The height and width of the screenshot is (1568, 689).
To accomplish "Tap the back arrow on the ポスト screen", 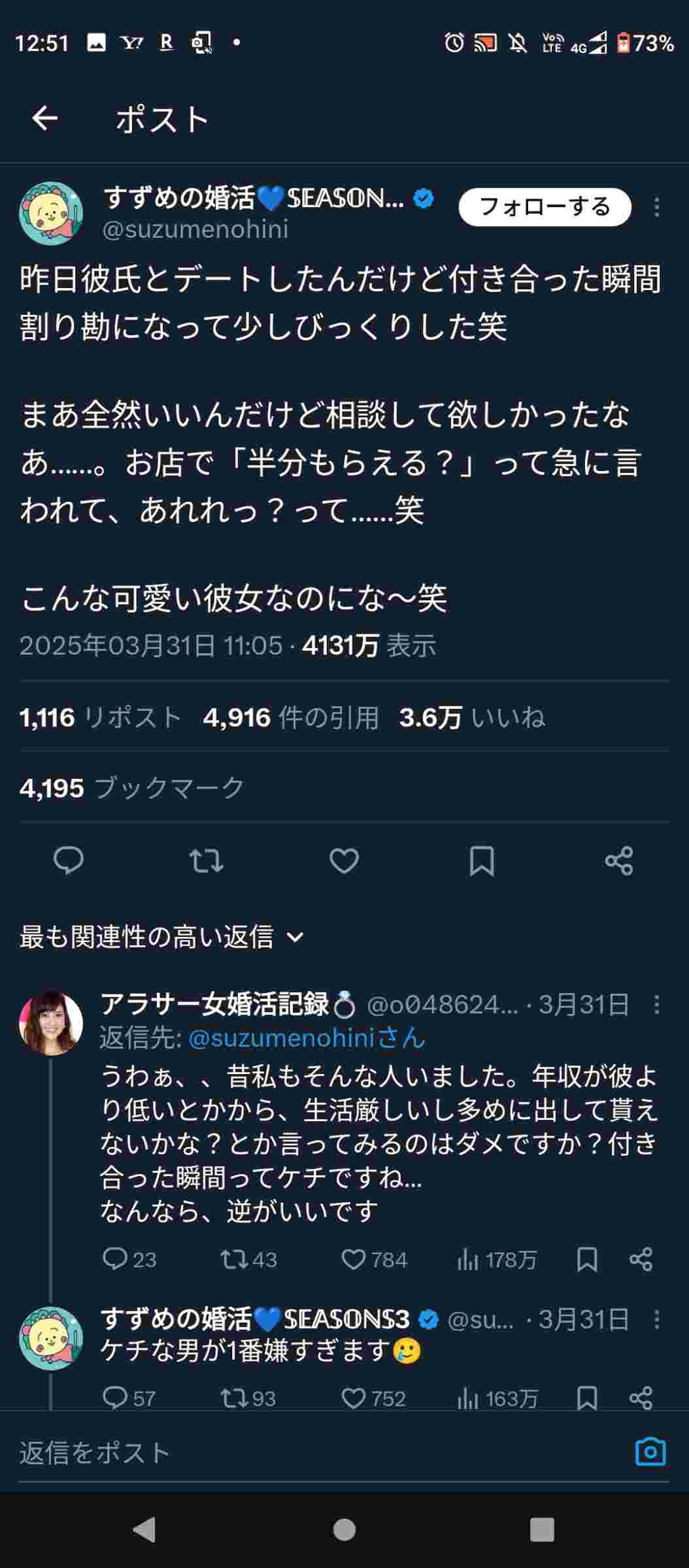I will [44, 118].
